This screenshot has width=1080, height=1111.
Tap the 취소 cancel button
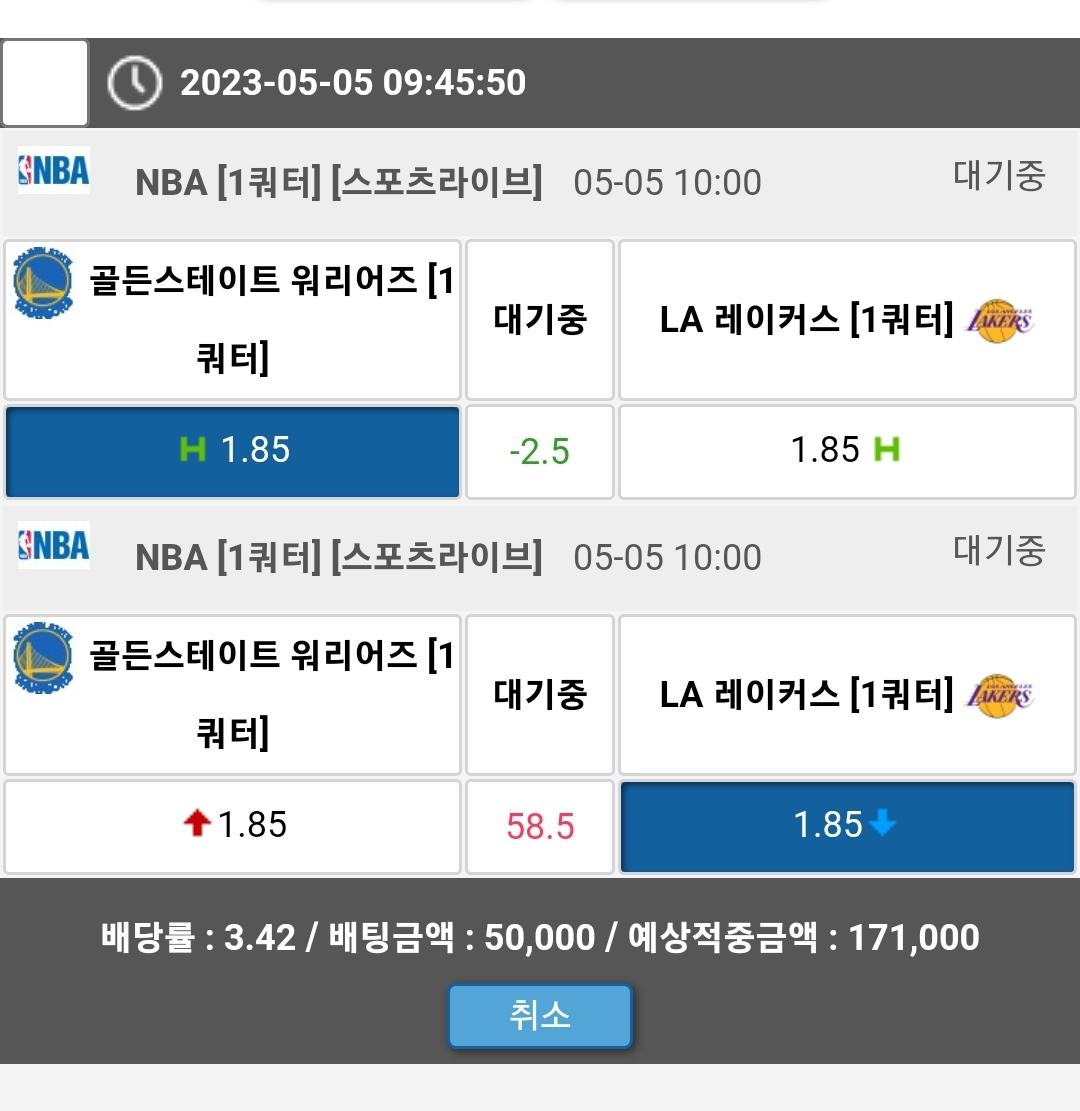tap(540, 1016)
